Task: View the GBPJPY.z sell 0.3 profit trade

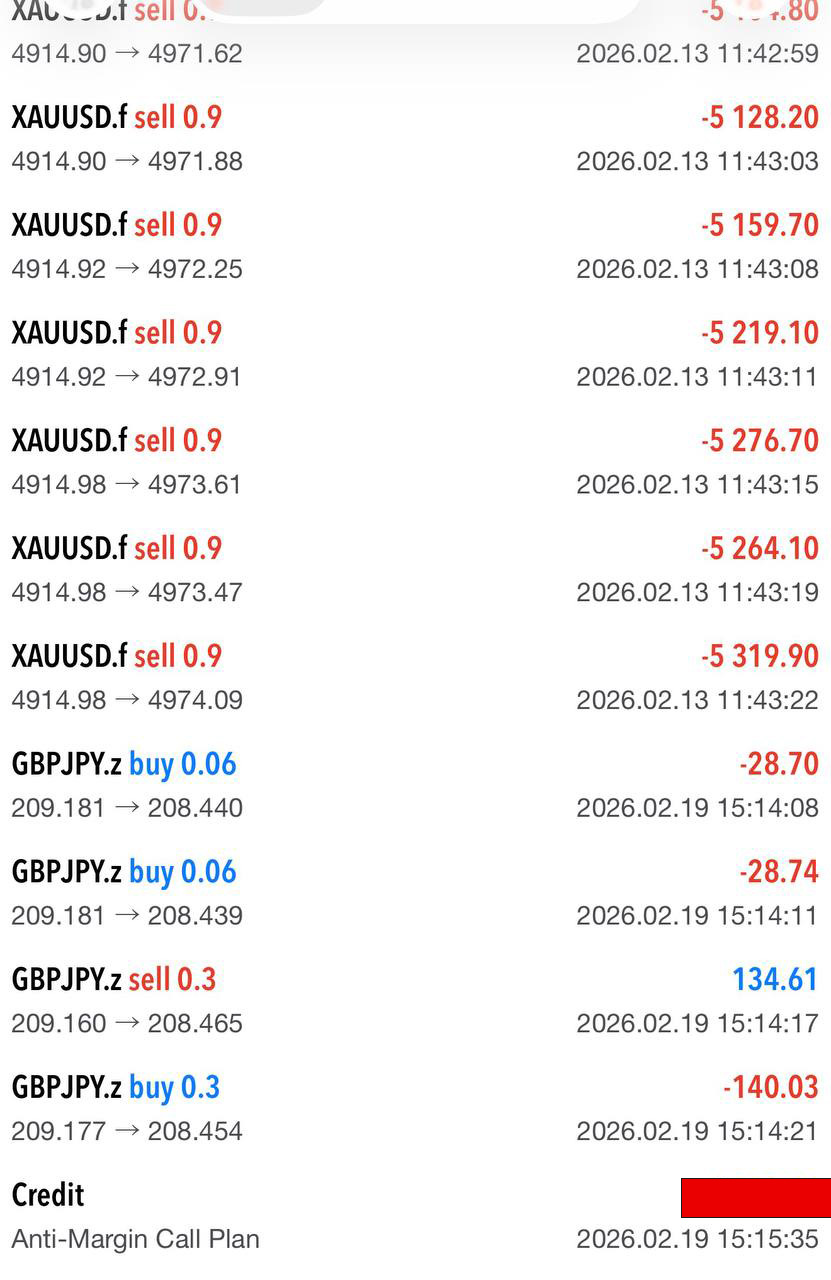Action: click(415, 1001)
